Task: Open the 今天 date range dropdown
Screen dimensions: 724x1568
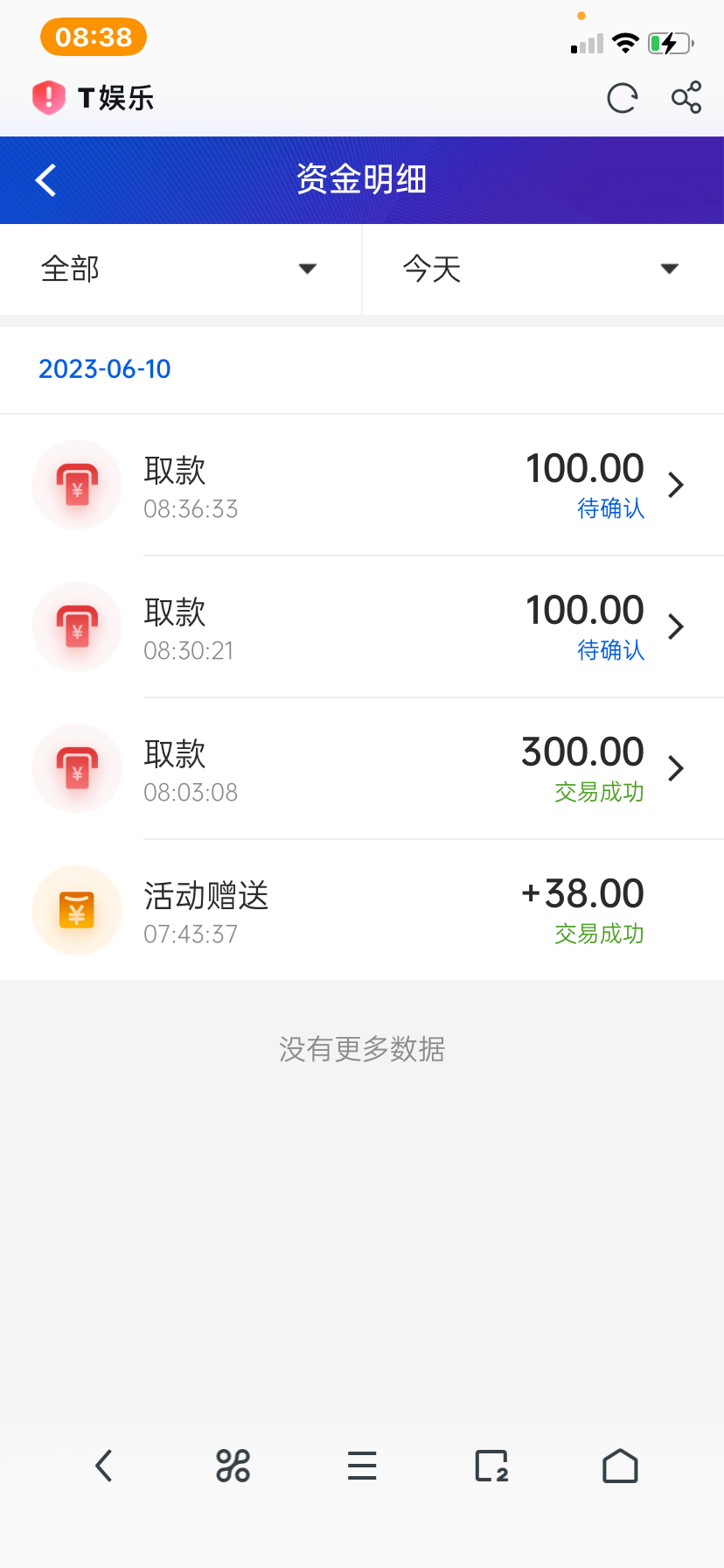Action: tap(542, 269)
